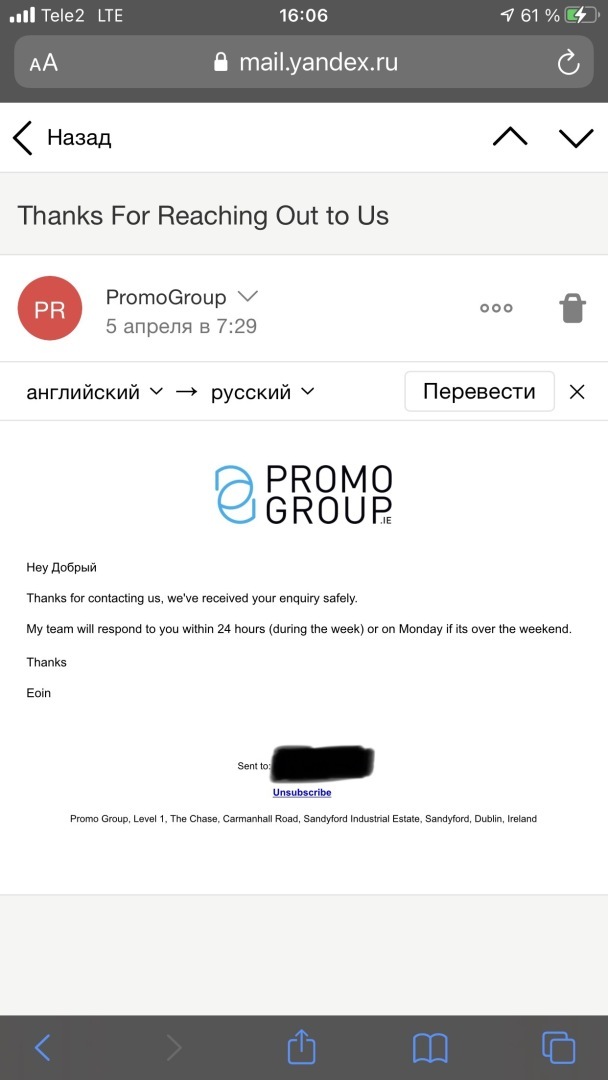Delete this email with trash icon

[x=572, y=308]
